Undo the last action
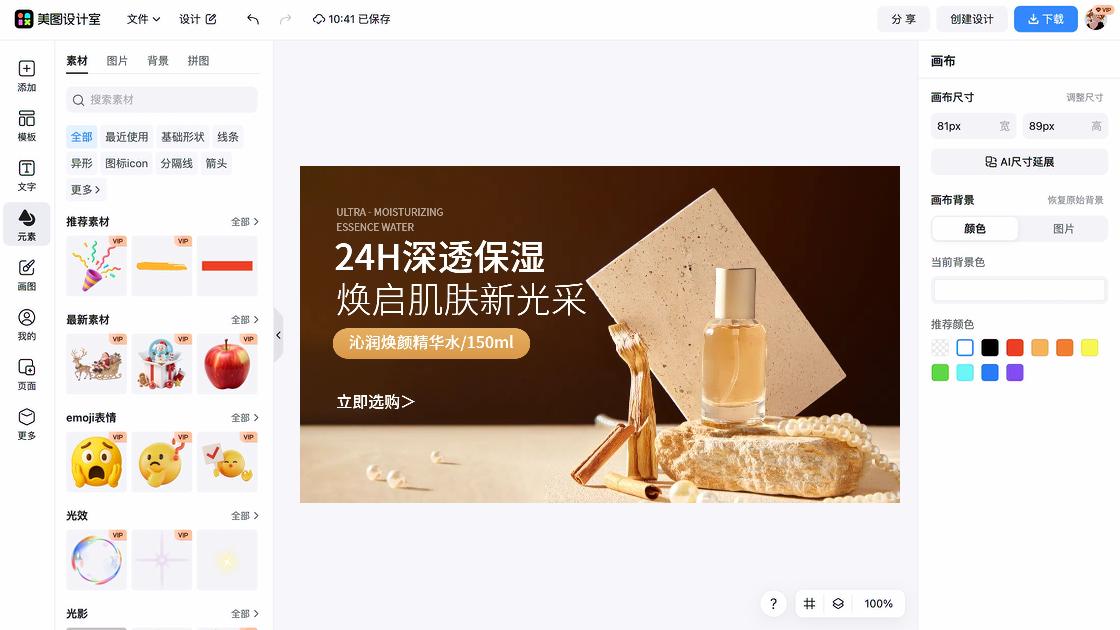Screen dimensions: 1120x630 253,19
